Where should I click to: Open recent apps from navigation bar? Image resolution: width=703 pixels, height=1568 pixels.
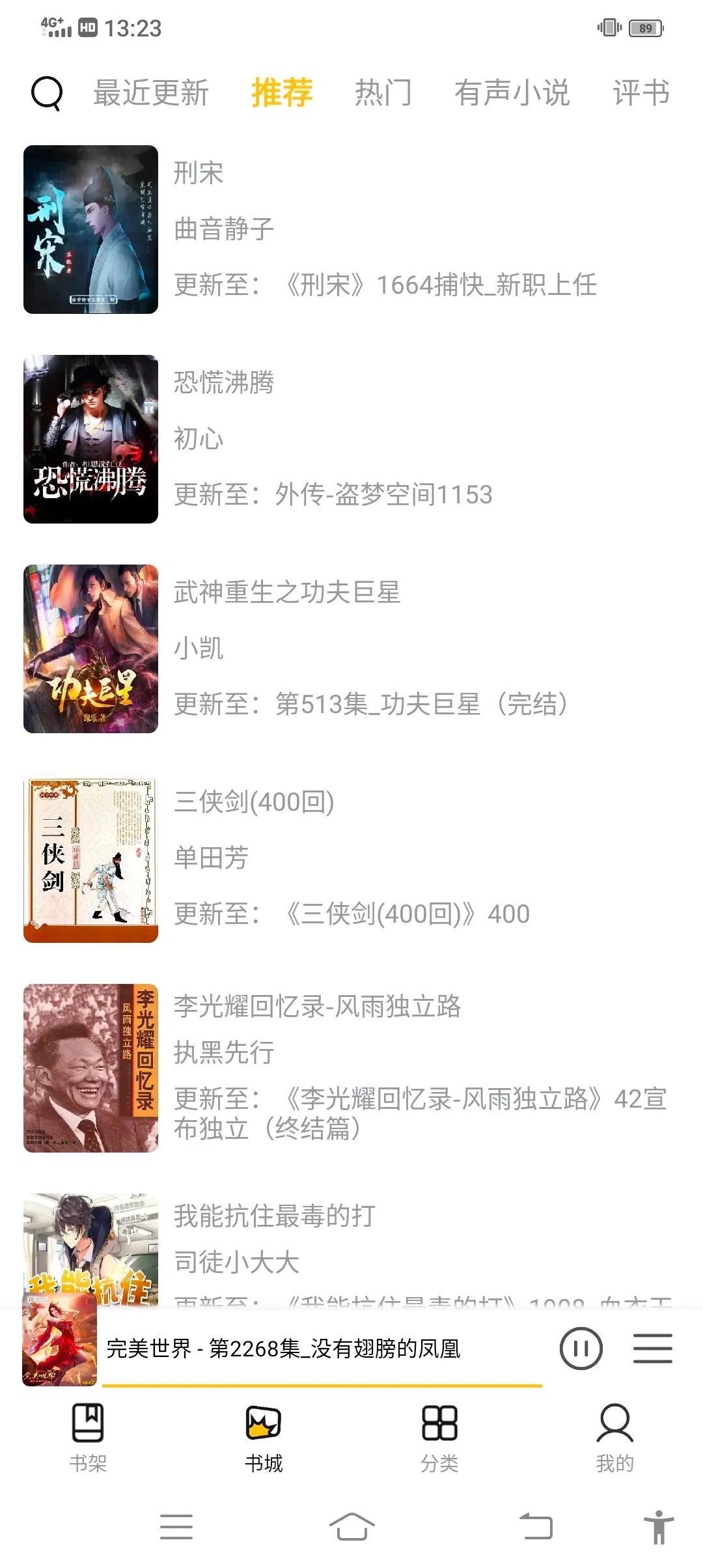pos(177,1527)
